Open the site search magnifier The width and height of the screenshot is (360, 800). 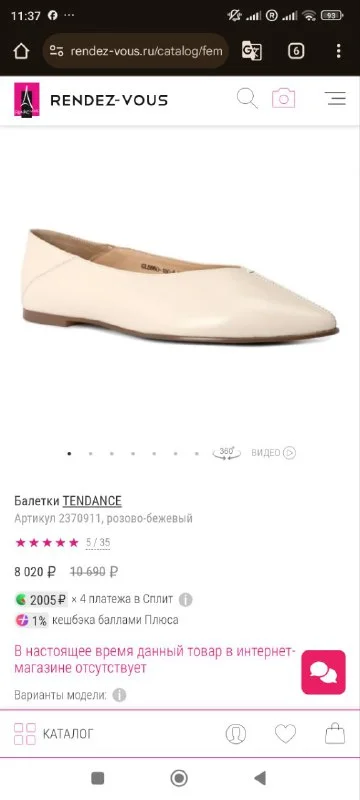247,98
